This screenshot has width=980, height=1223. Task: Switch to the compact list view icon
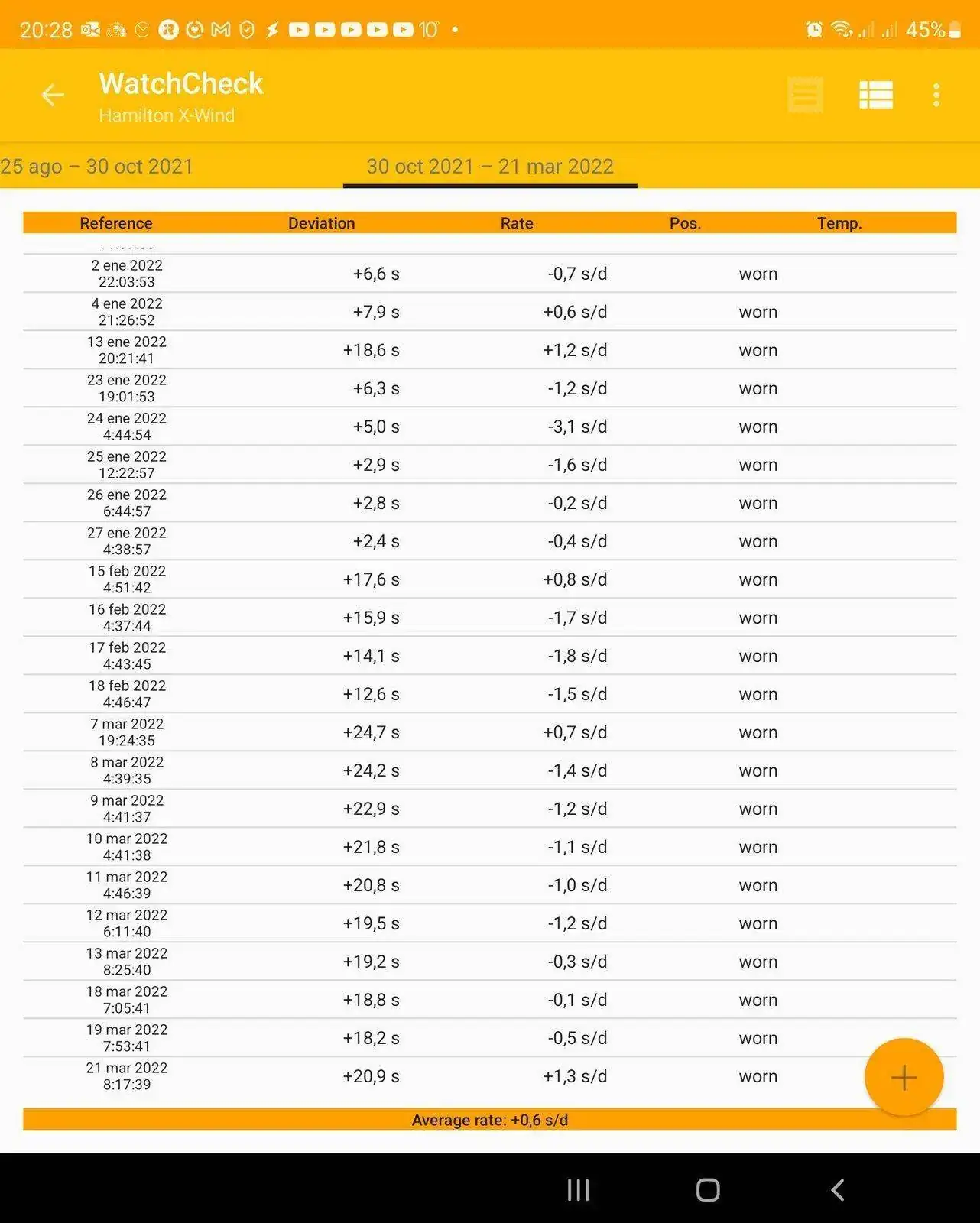pyautogui.click(x=805, y=96)
